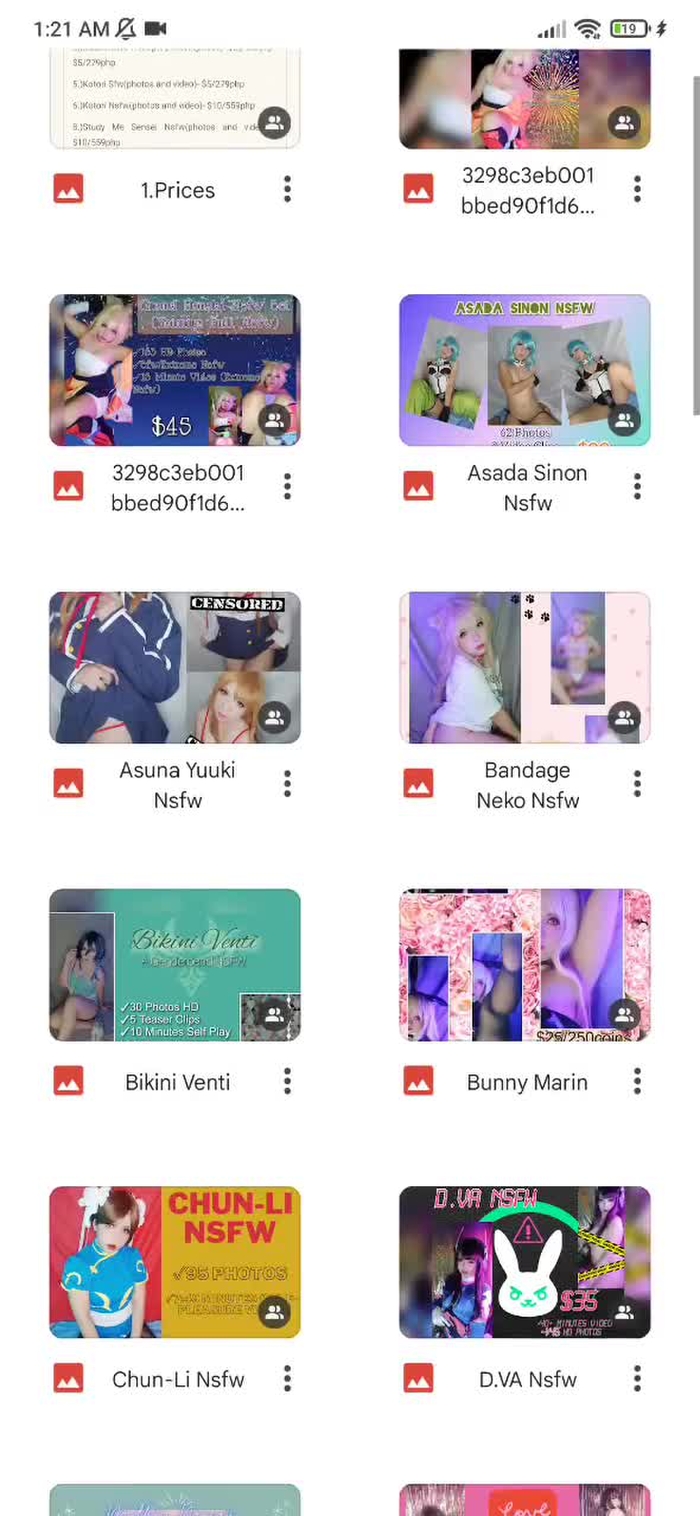This screenshot has height=1516, width=700.
Task: Open the Chun-Li Nsfw file
Action: point(175,1262)
